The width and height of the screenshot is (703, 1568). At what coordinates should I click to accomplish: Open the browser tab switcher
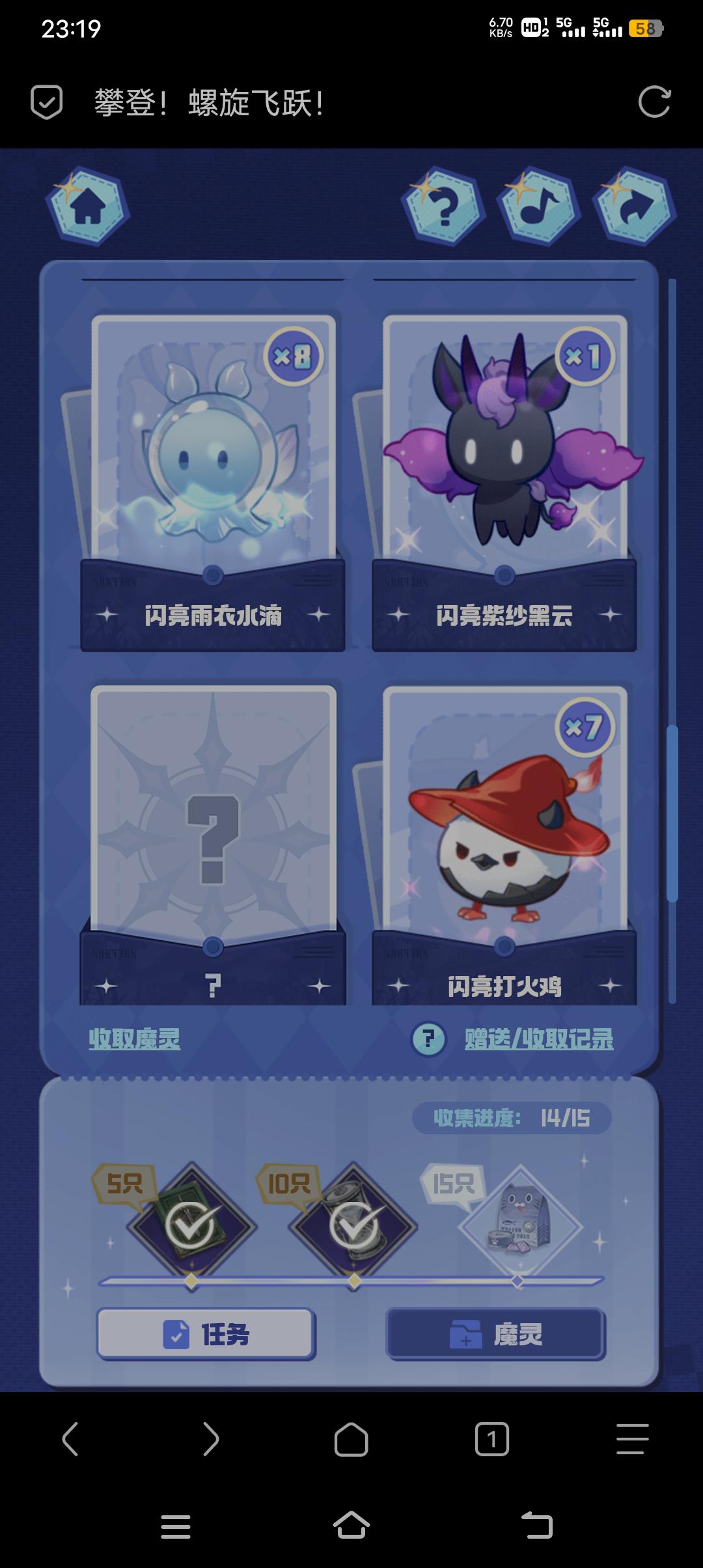pyautogui.click(x=491, y=1439)
